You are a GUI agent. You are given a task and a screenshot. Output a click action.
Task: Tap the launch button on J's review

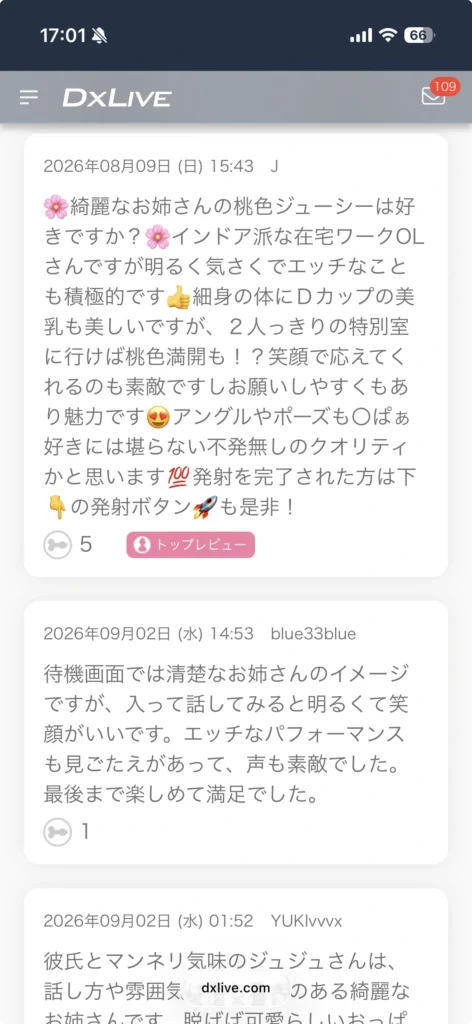pyautogui.click(x=57, y=545)
